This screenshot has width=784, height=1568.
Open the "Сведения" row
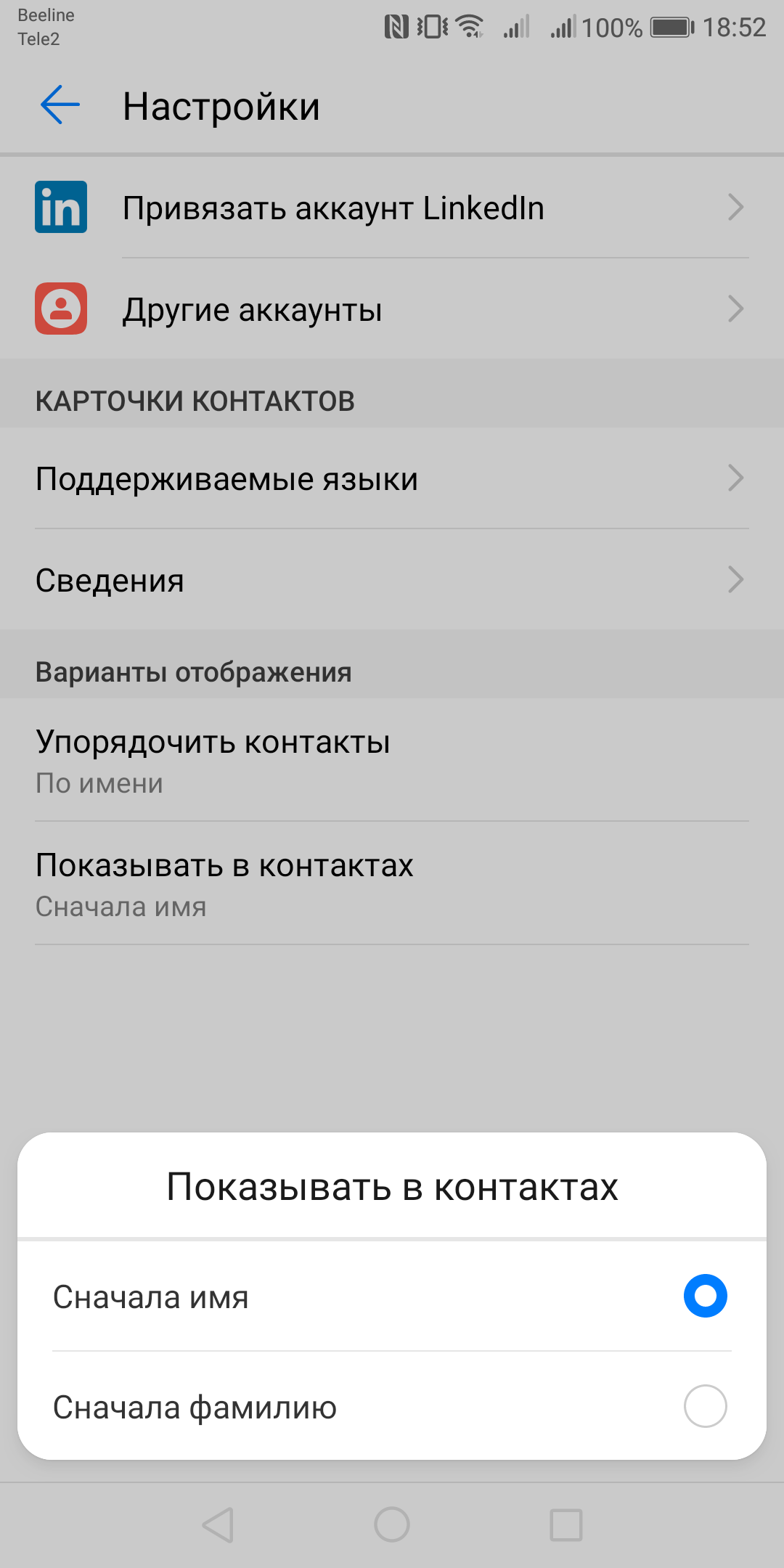click(392, 581)
